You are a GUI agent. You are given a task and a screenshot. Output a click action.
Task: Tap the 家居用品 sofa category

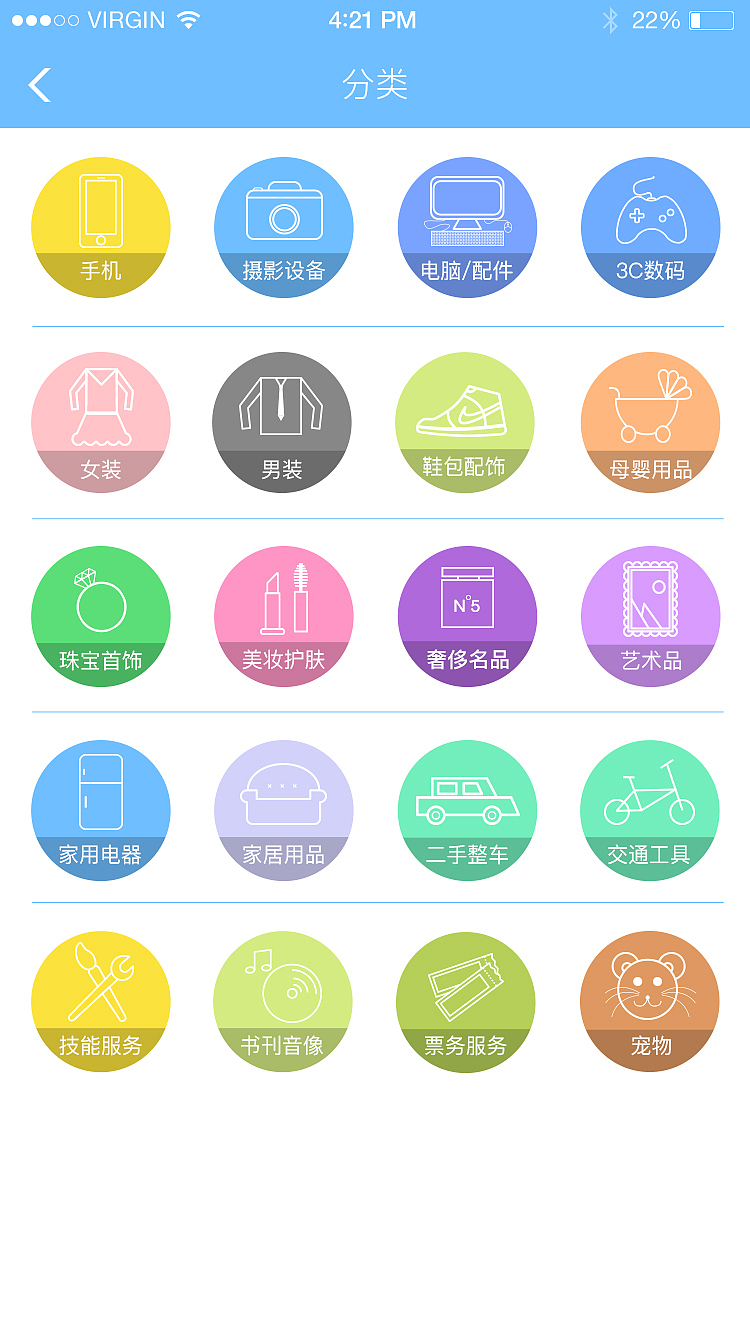pos(283,811)
